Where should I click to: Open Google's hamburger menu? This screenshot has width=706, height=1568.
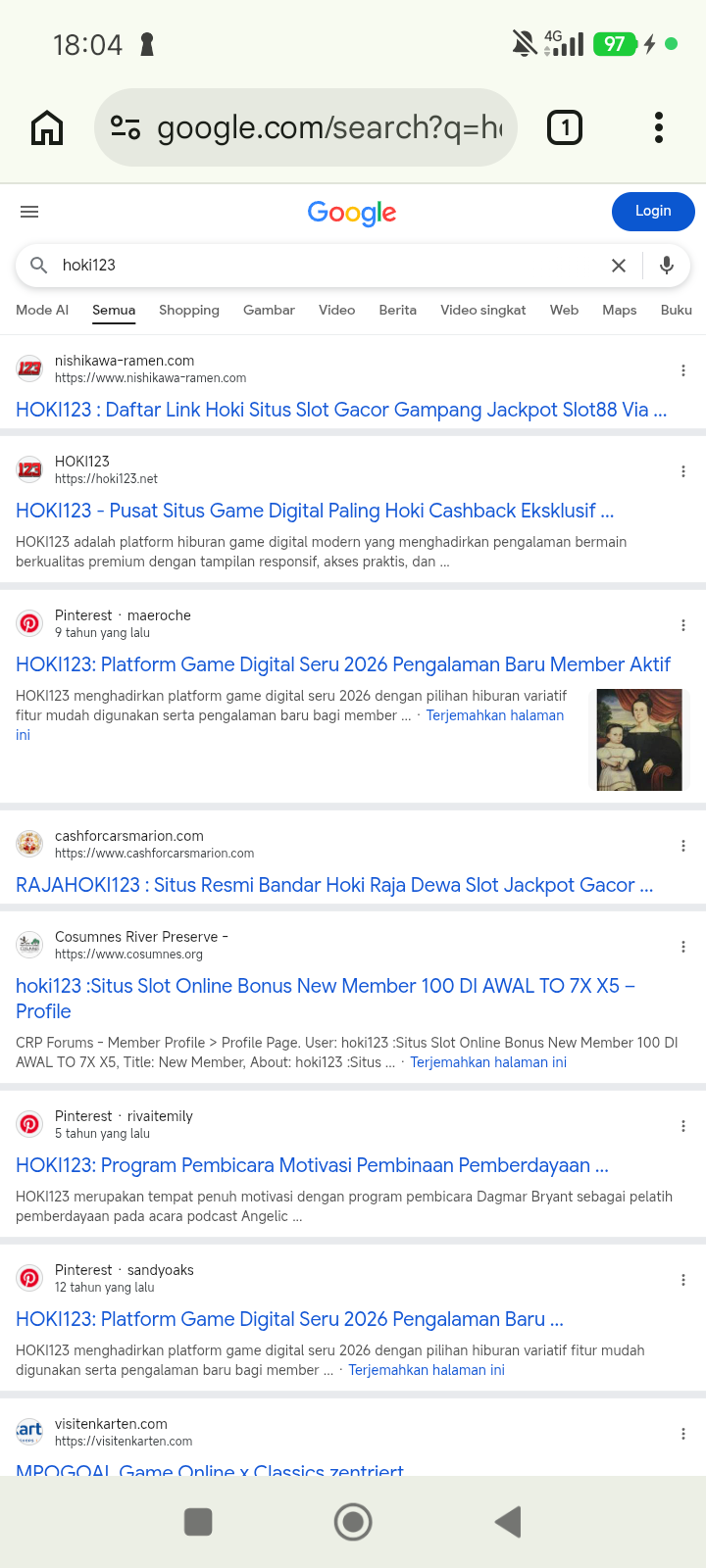pos(29,212)
